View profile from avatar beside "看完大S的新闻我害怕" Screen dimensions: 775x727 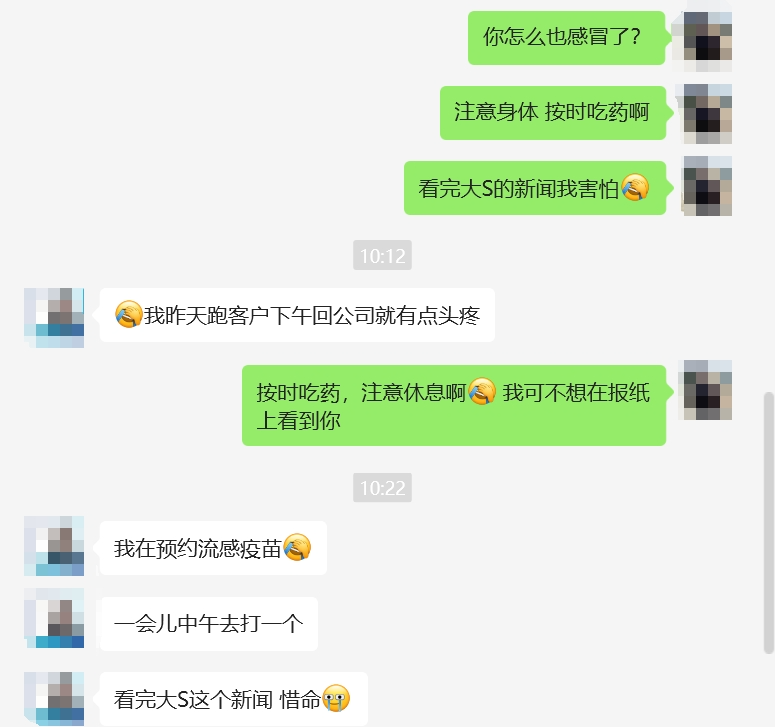(705, 187)
